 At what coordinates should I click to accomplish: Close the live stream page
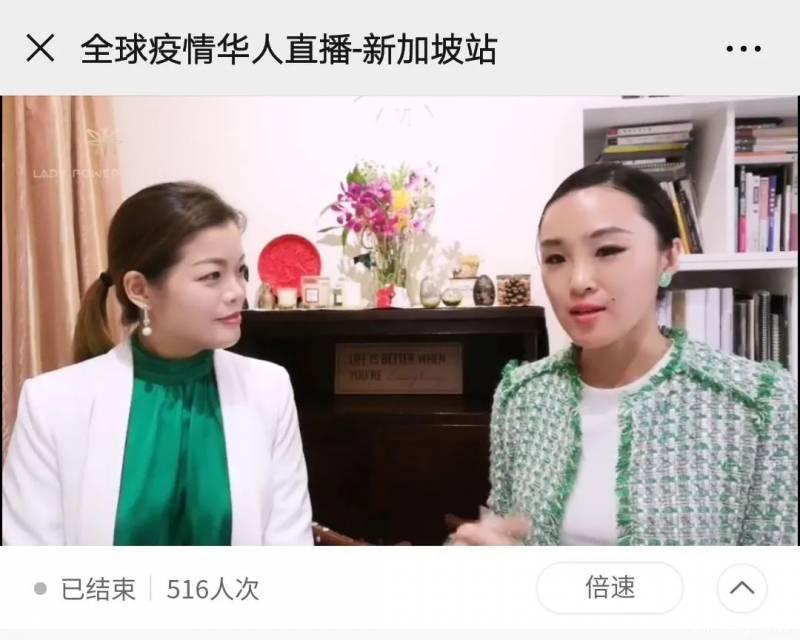(x=40, y=47)
